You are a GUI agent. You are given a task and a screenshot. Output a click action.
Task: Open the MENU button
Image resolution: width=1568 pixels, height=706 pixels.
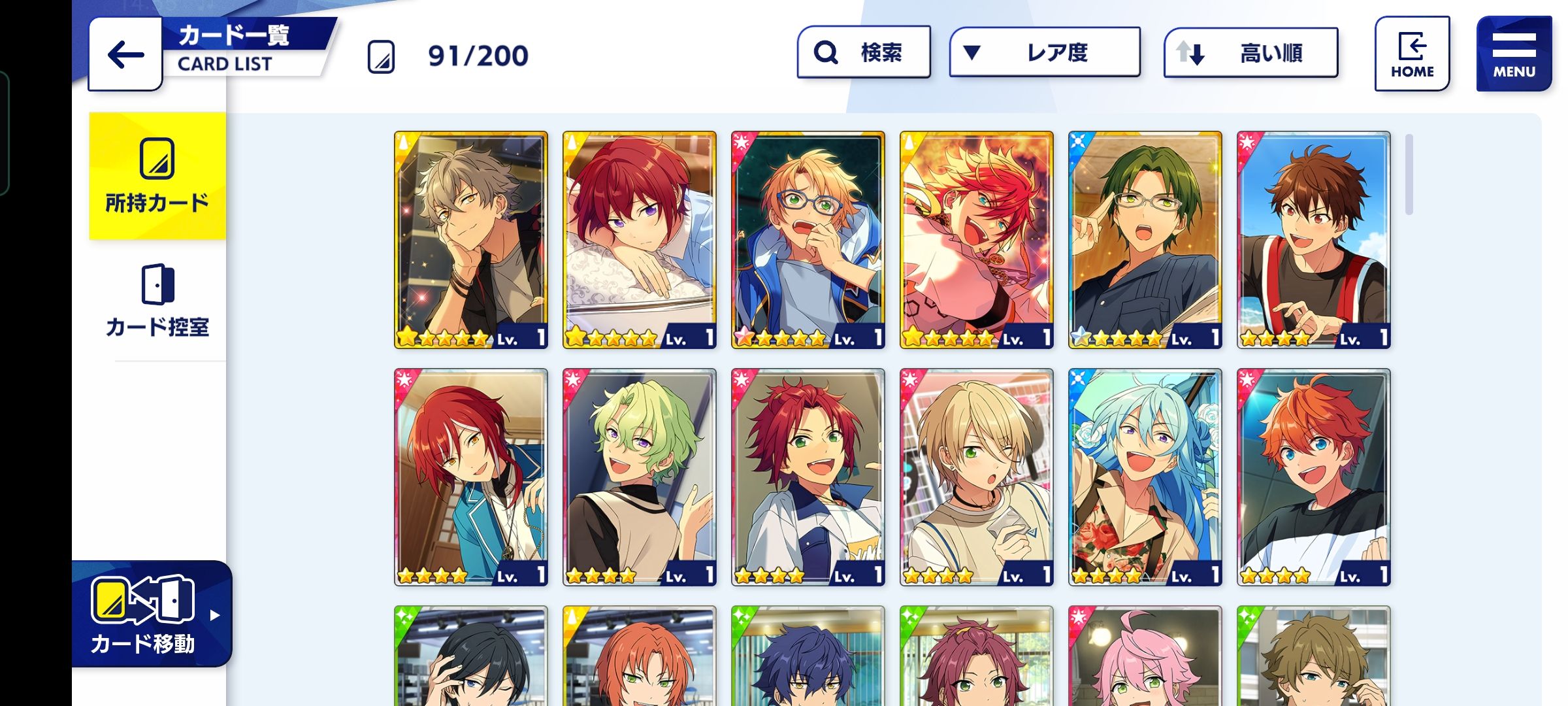[x=1513, y=54]
